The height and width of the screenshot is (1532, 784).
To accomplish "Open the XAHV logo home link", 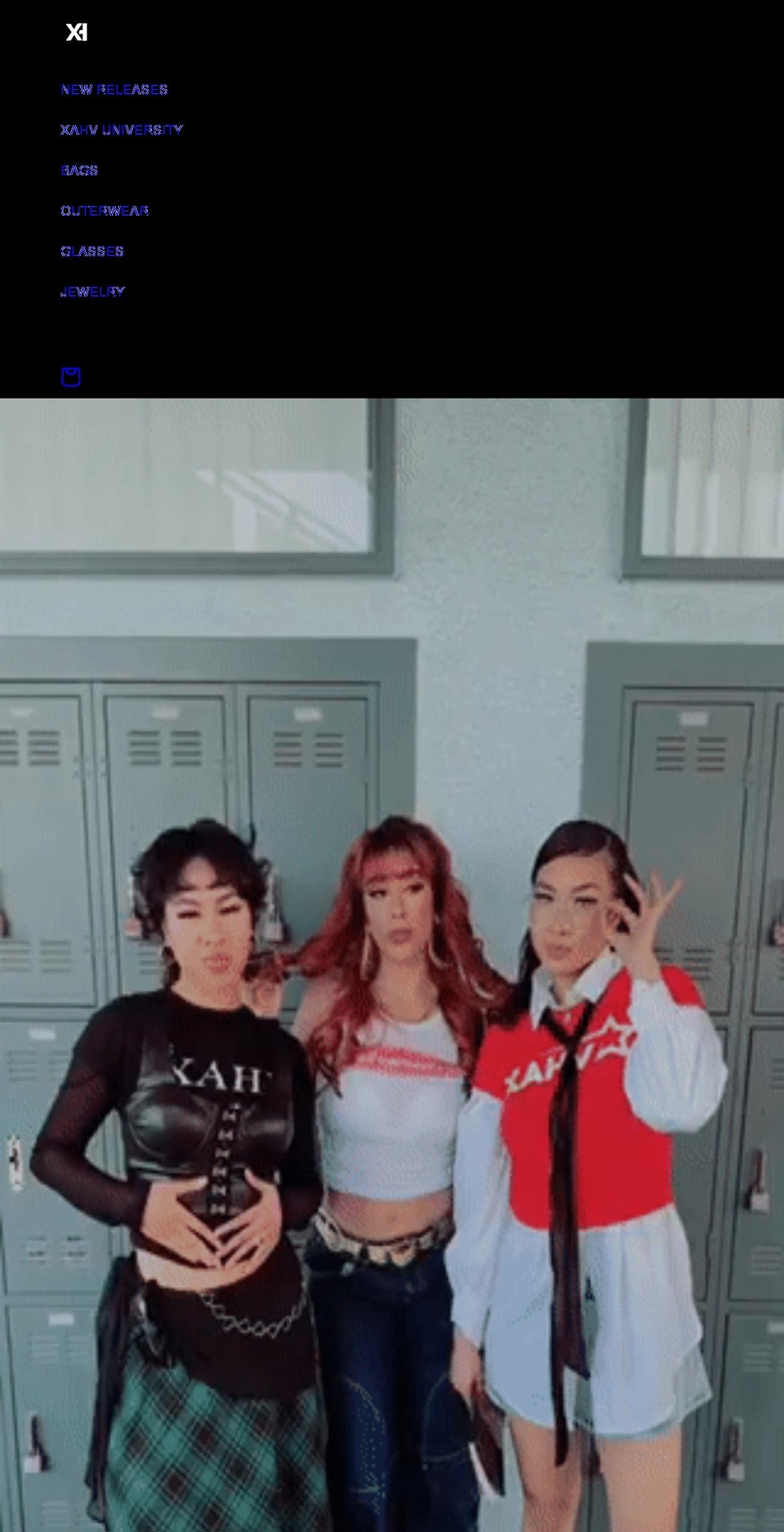I will [77, 32].
